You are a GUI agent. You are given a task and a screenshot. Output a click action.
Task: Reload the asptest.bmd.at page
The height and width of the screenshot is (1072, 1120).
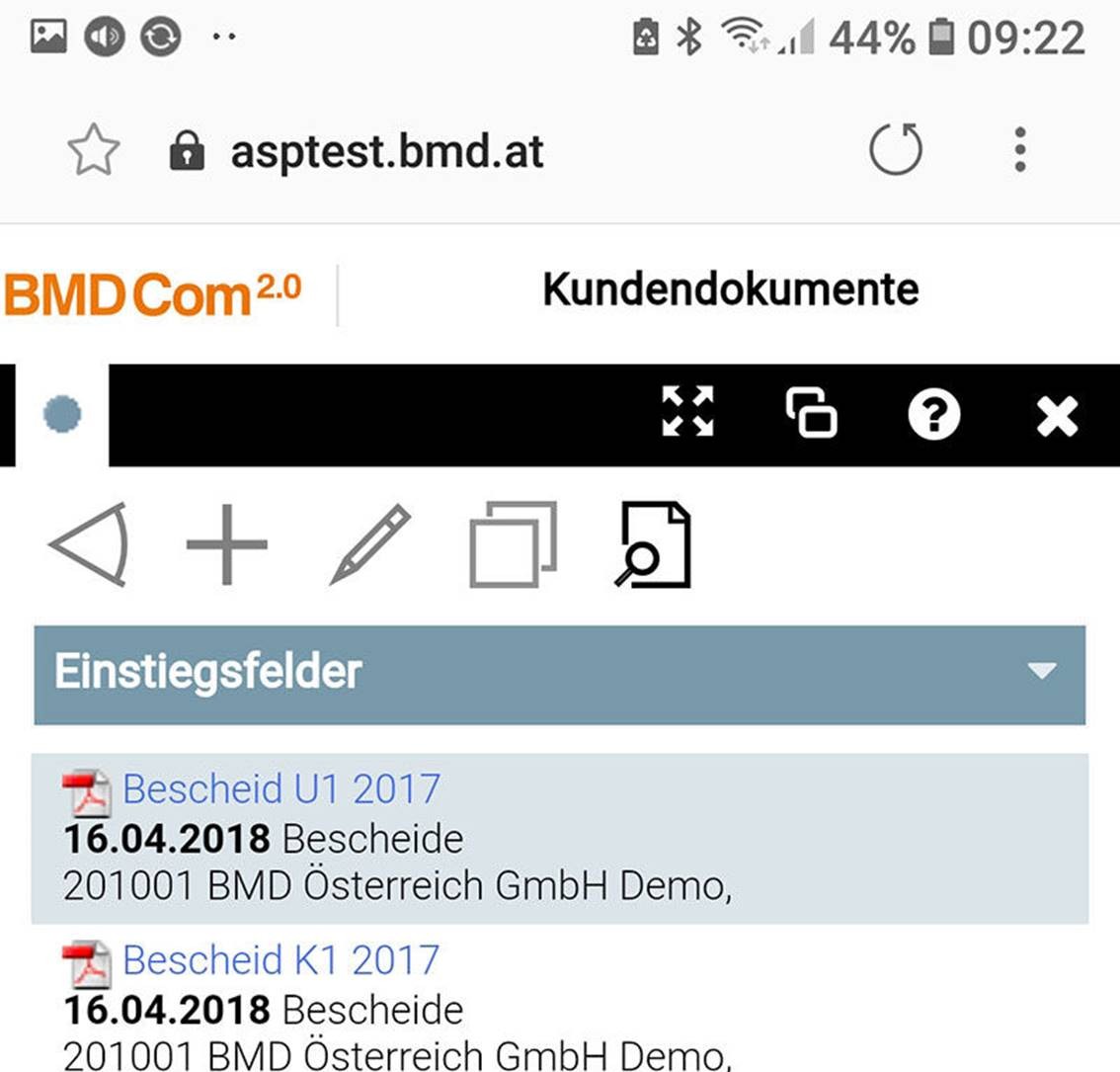pos(895,151)
